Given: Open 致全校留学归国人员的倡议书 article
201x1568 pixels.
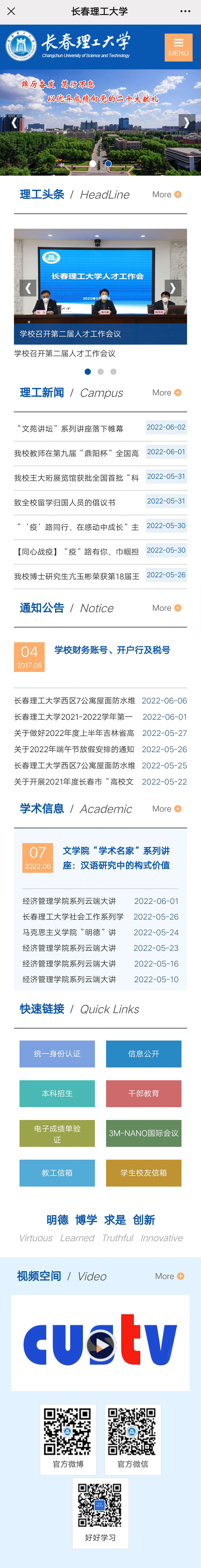Looking at the screenshot, I should (65, 502).
